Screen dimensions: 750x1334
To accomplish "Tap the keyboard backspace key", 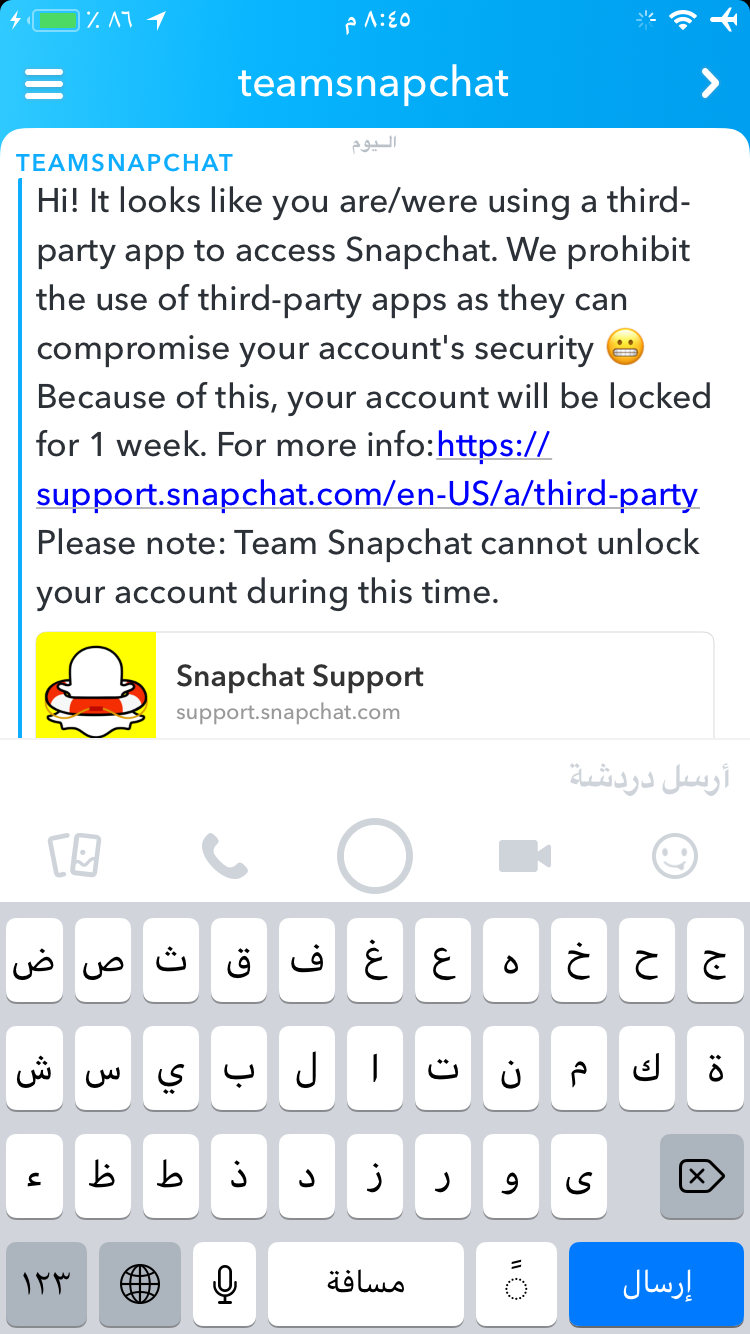I will 702,1176.
